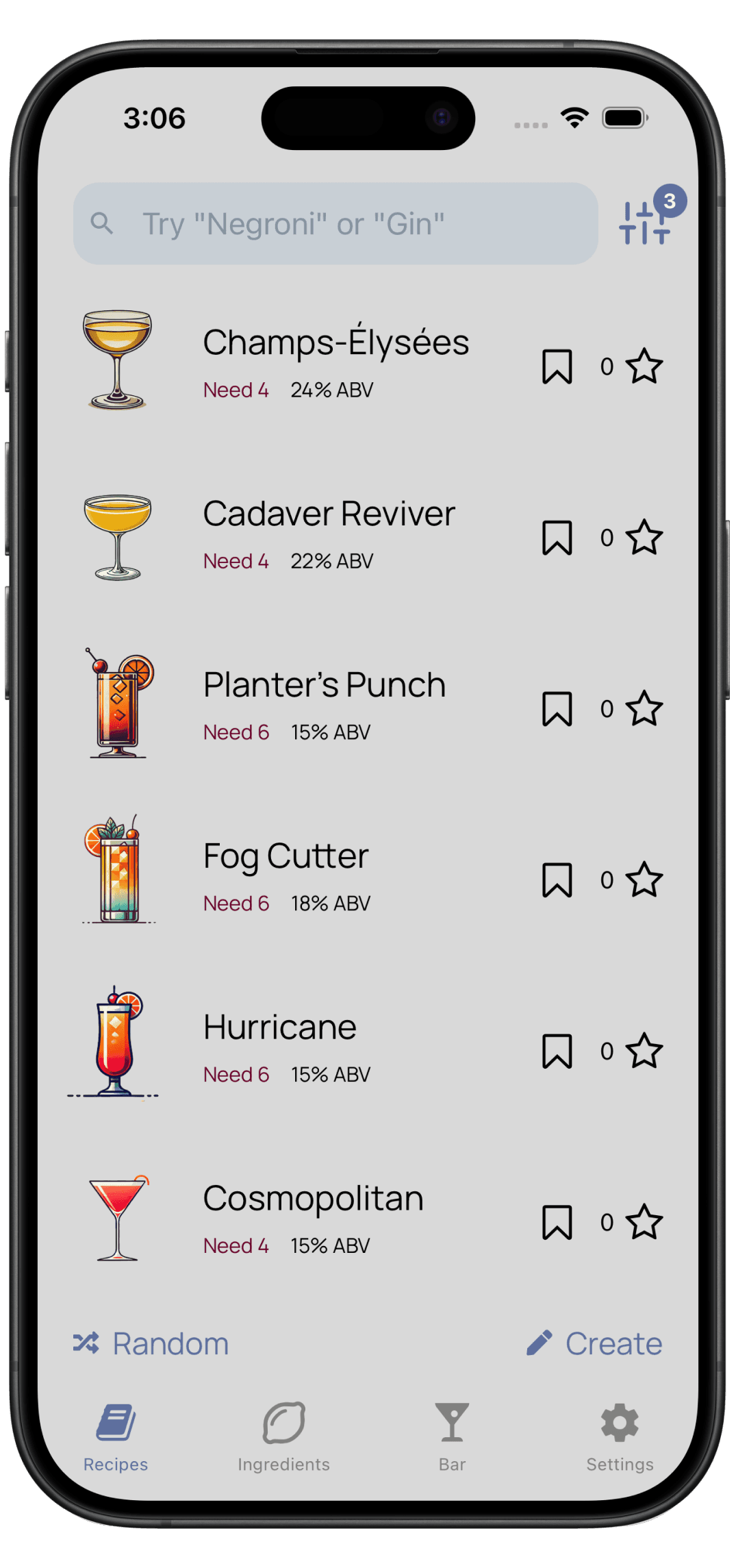
Task: Star the Cosmopolitan recipe
Action: point(644,1222)
